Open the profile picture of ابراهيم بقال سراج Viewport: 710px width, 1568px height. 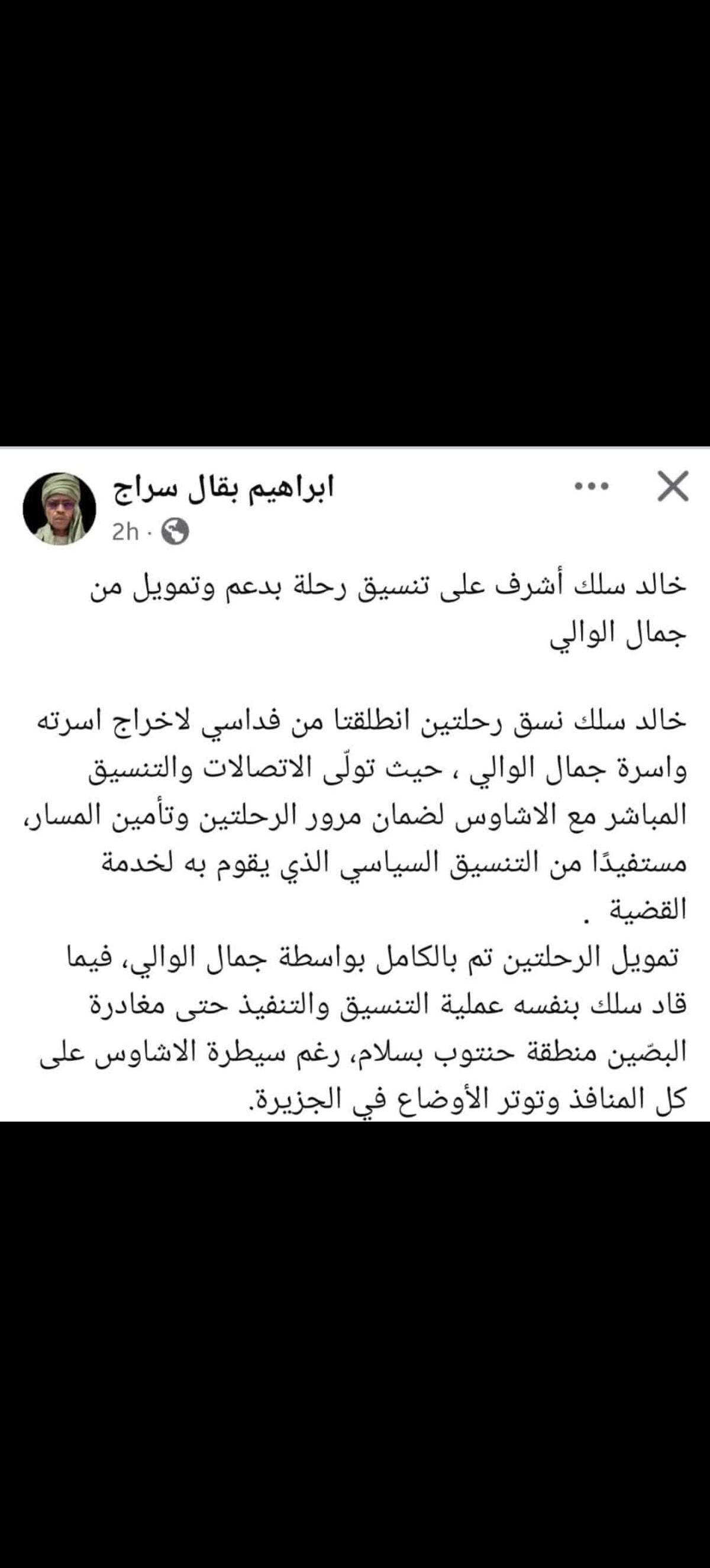tap(59, 508)
